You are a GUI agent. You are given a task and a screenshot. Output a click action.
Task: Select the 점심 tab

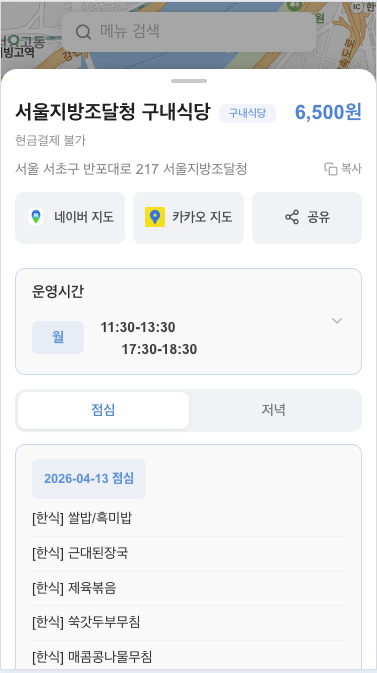103,410
